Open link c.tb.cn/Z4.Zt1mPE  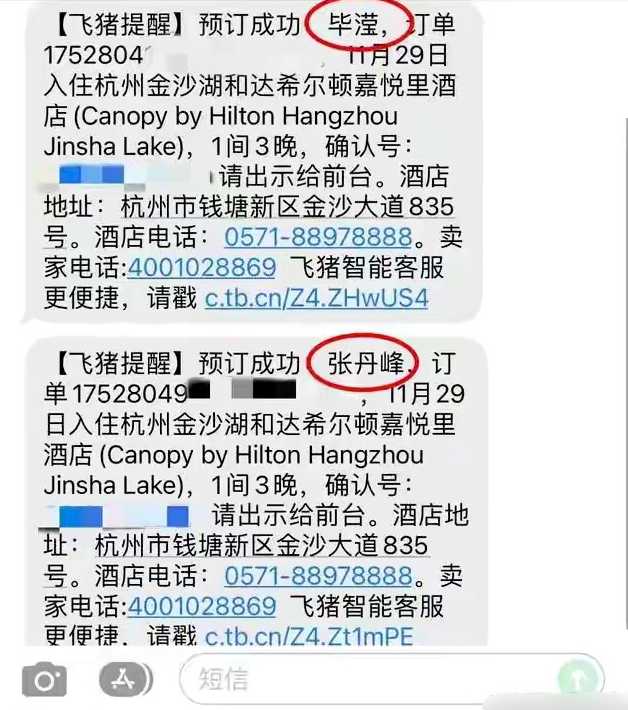coord(309,636)
